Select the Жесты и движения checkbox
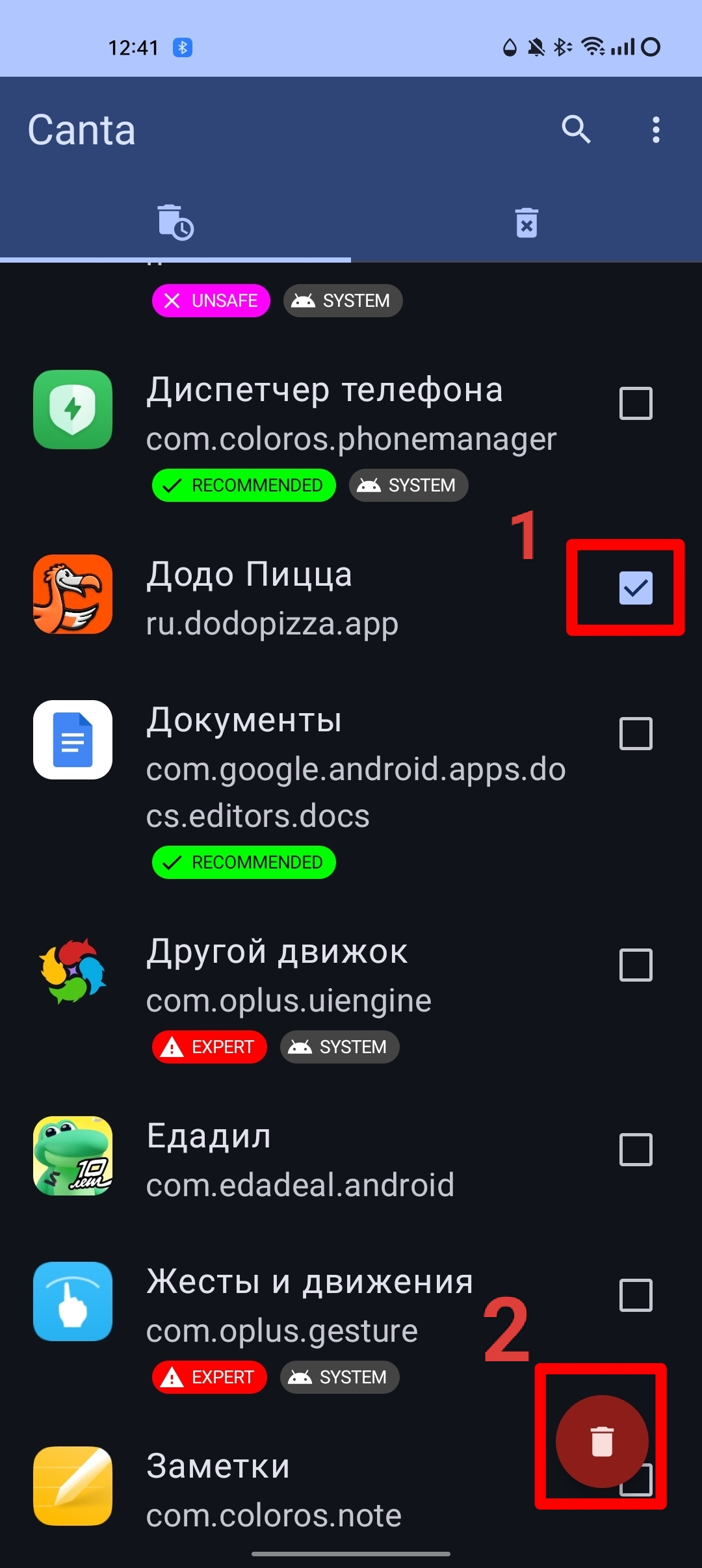The width and height of the screenshot is (702, 1568). tap(636, 1295)
